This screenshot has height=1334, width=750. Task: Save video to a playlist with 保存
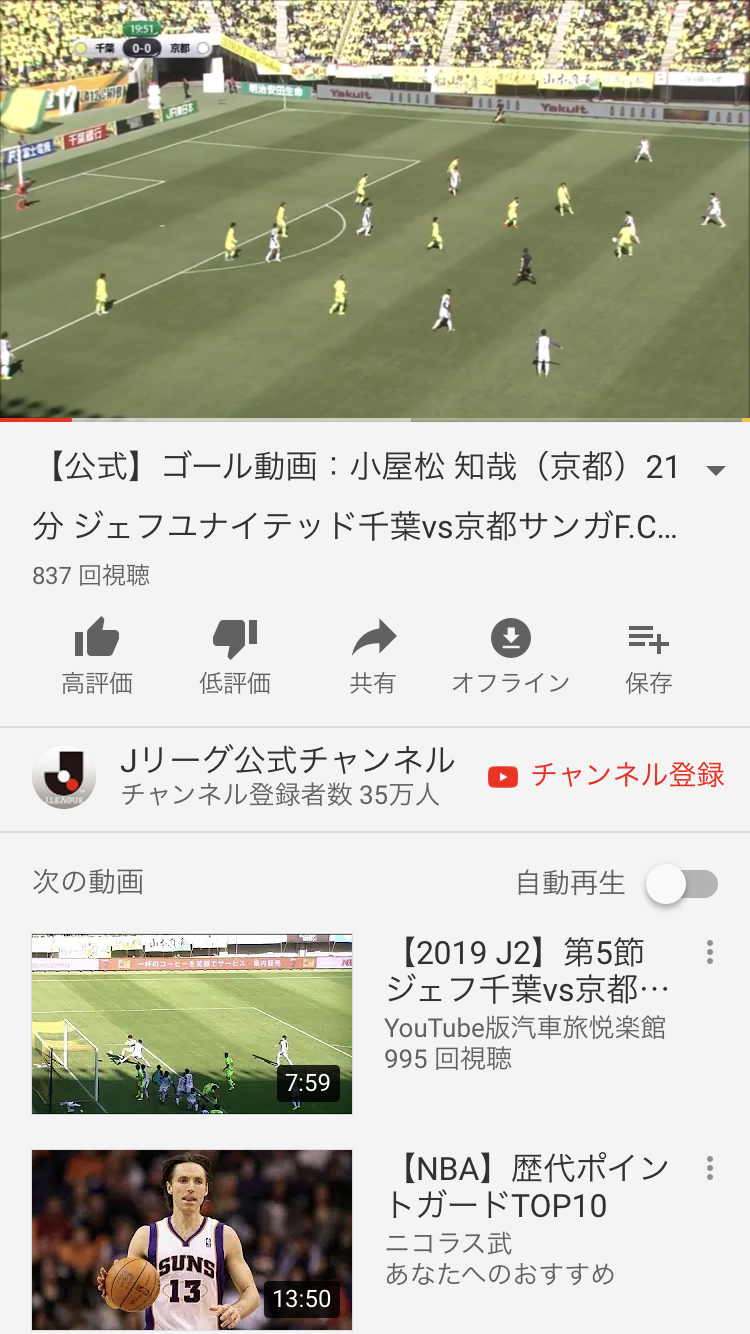coord(648,655)
